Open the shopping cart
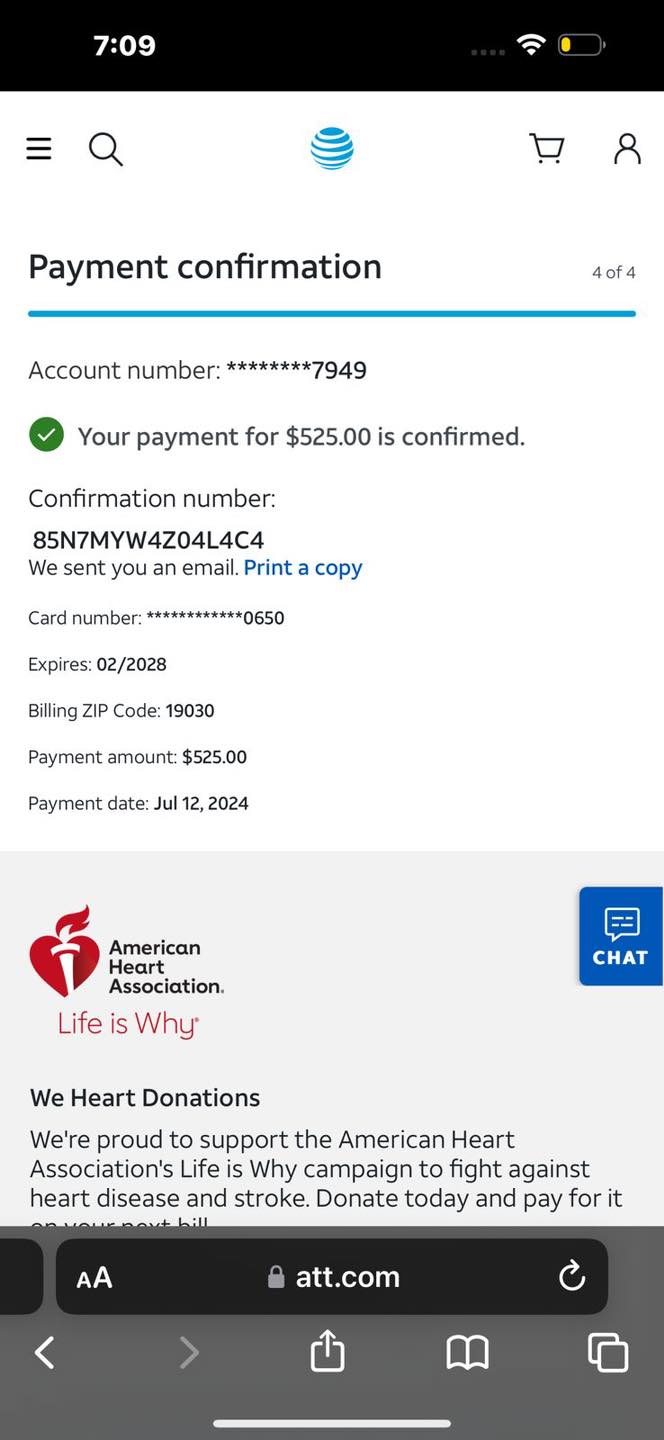 [547, 149]
